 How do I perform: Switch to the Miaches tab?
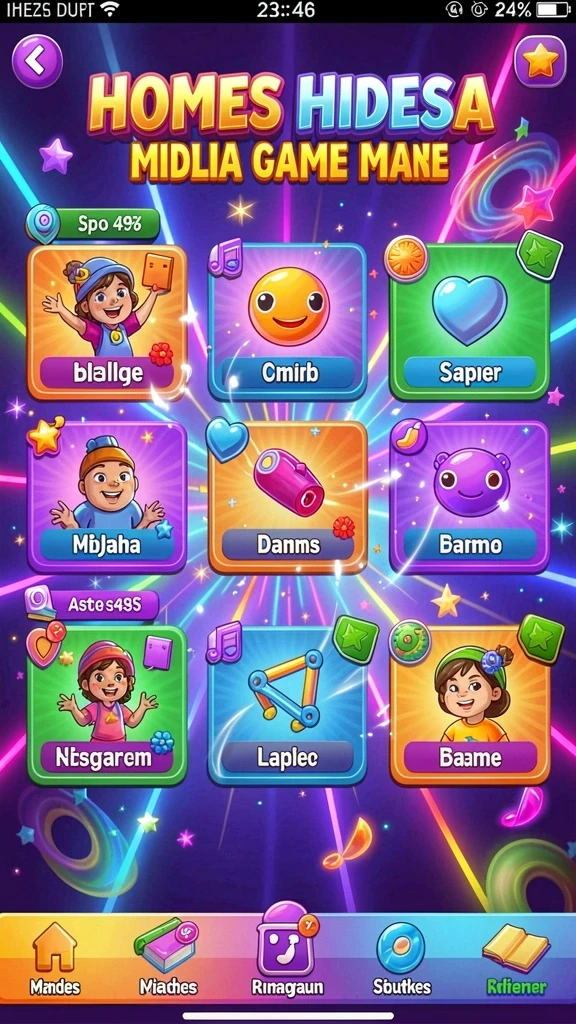point(168,959)
